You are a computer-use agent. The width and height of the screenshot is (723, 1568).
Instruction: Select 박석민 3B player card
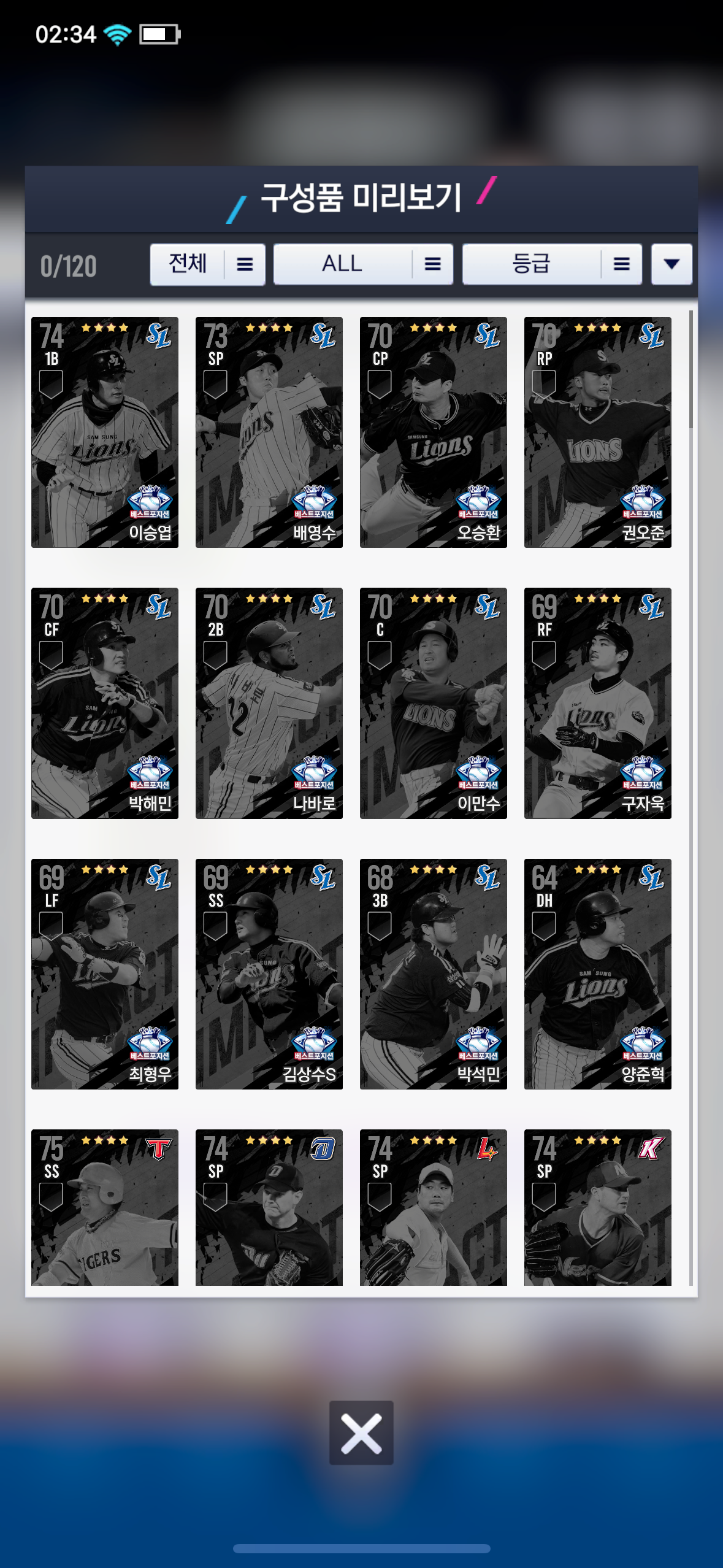434,974
